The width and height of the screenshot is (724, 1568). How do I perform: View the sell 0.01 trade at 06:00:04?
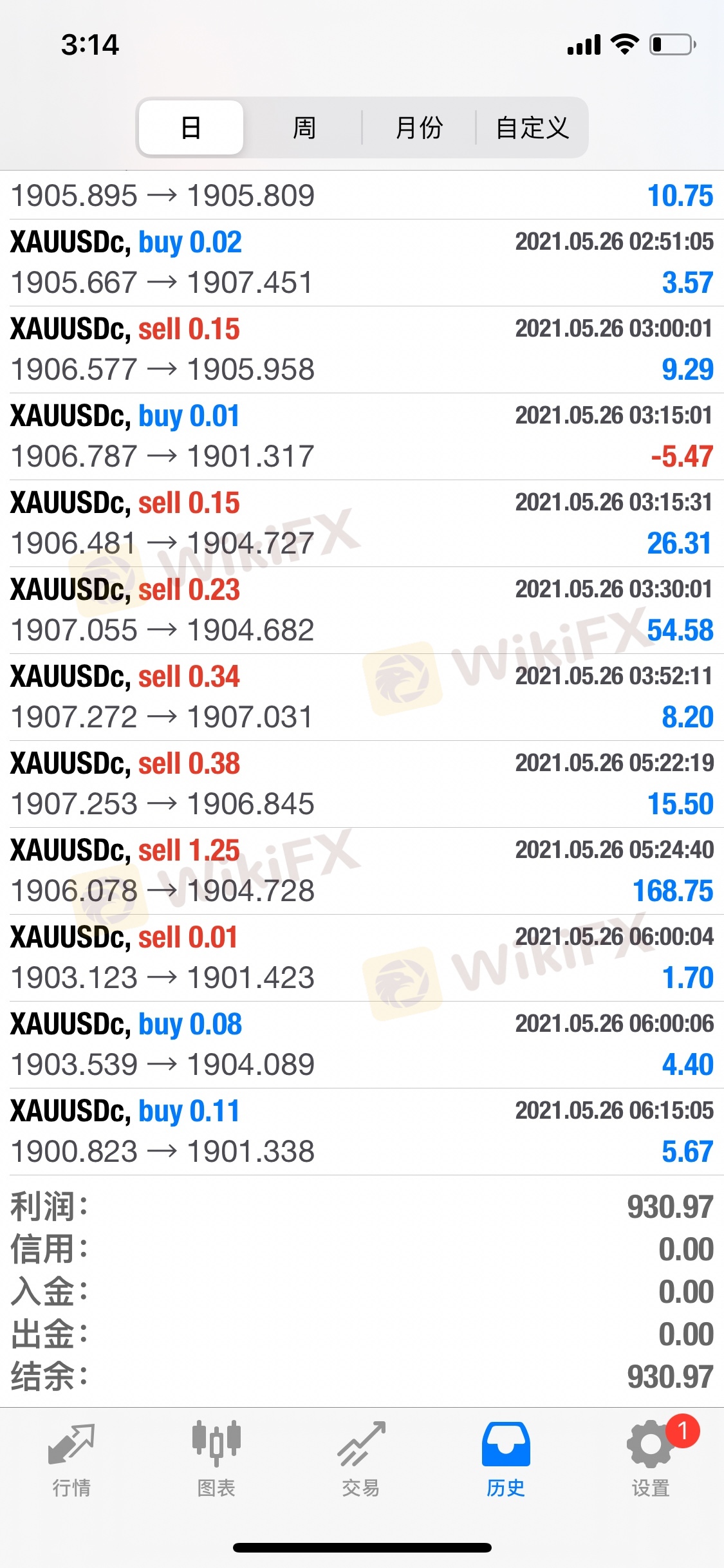tap(362, 958)
